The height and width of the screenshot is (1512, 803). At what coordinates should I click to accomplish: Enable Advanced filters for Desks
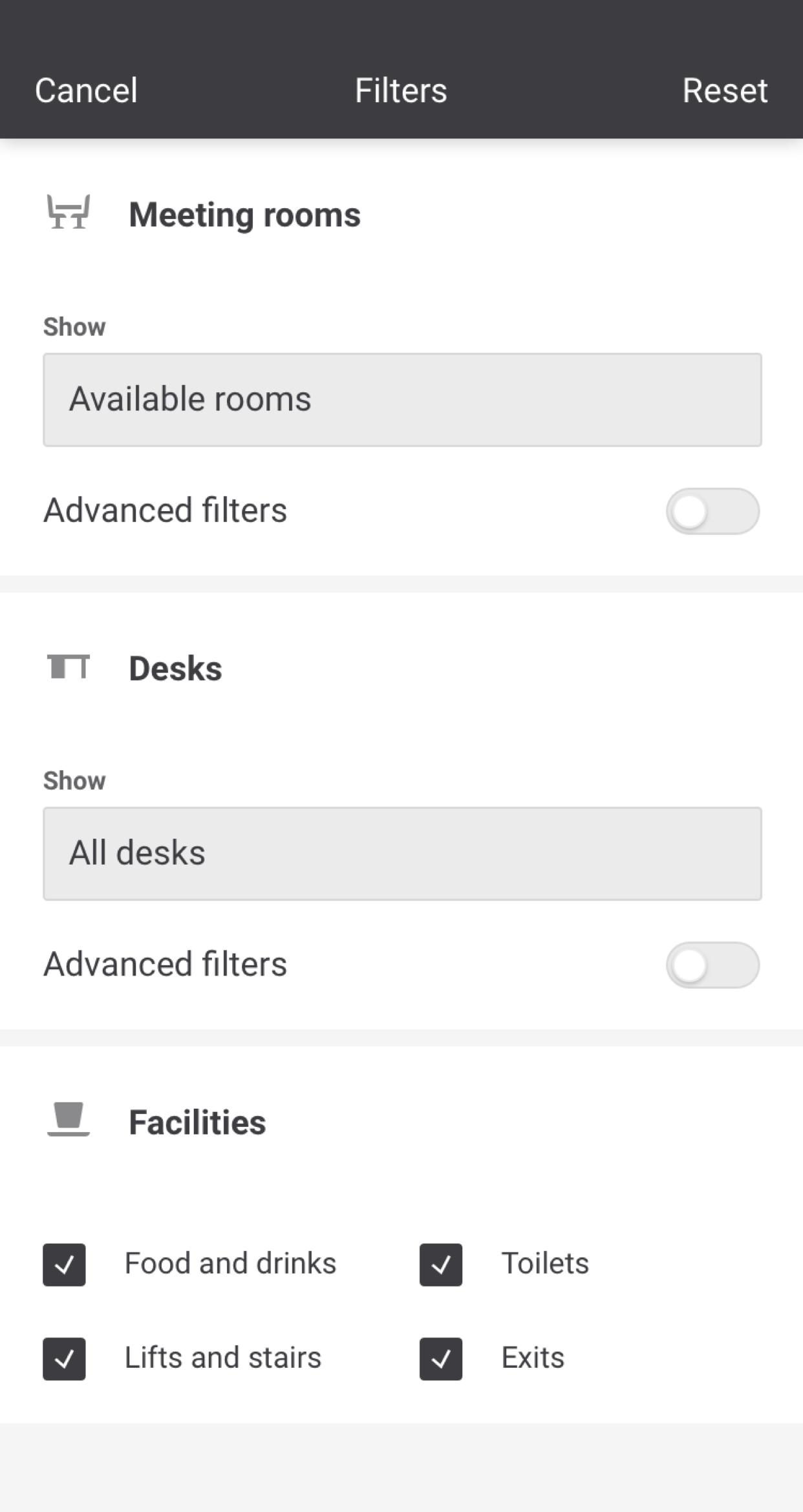[712, 965]
